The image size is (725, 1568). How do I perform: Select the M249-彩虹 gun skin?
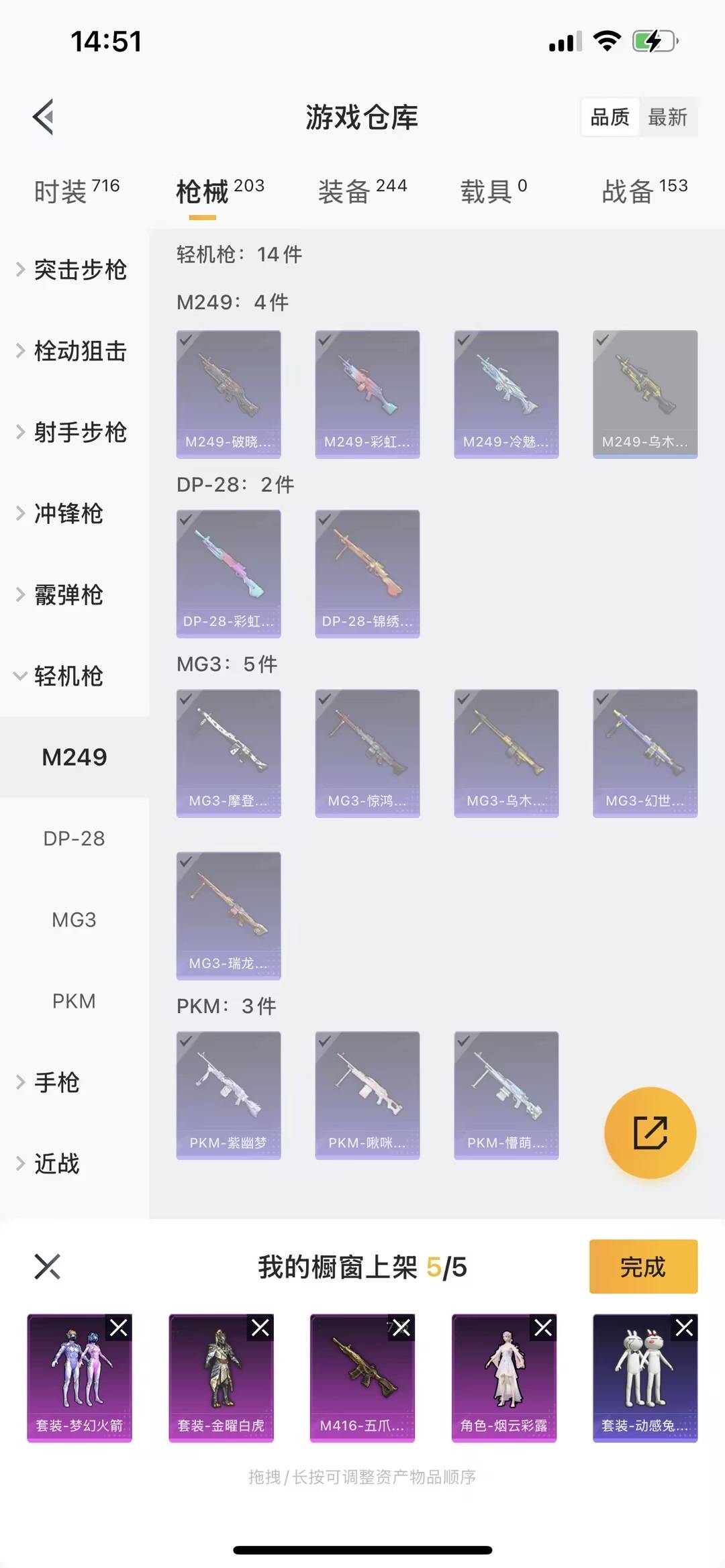pos(367,394)
